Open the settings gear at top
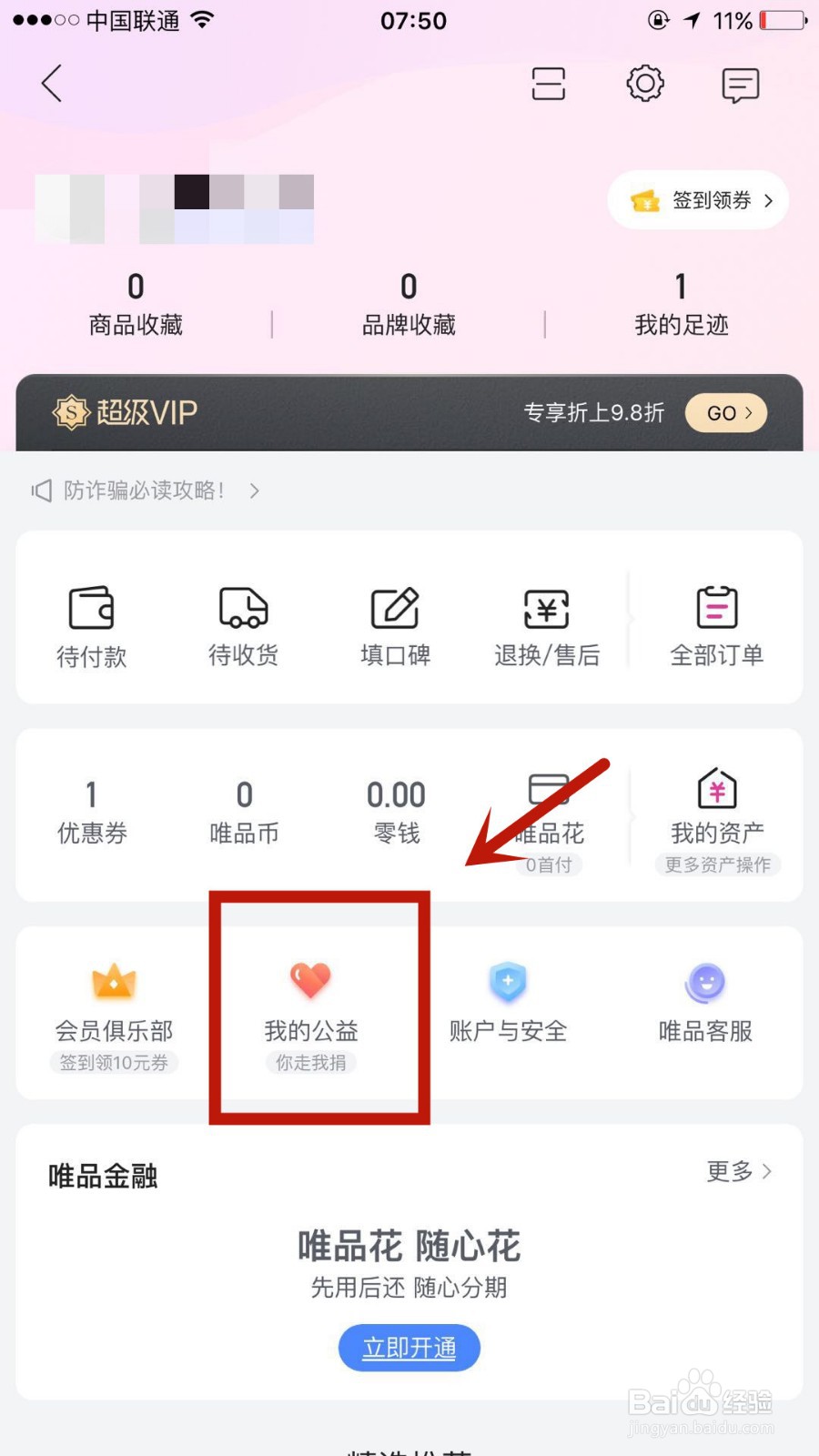819x1456 pixels. 644,84
